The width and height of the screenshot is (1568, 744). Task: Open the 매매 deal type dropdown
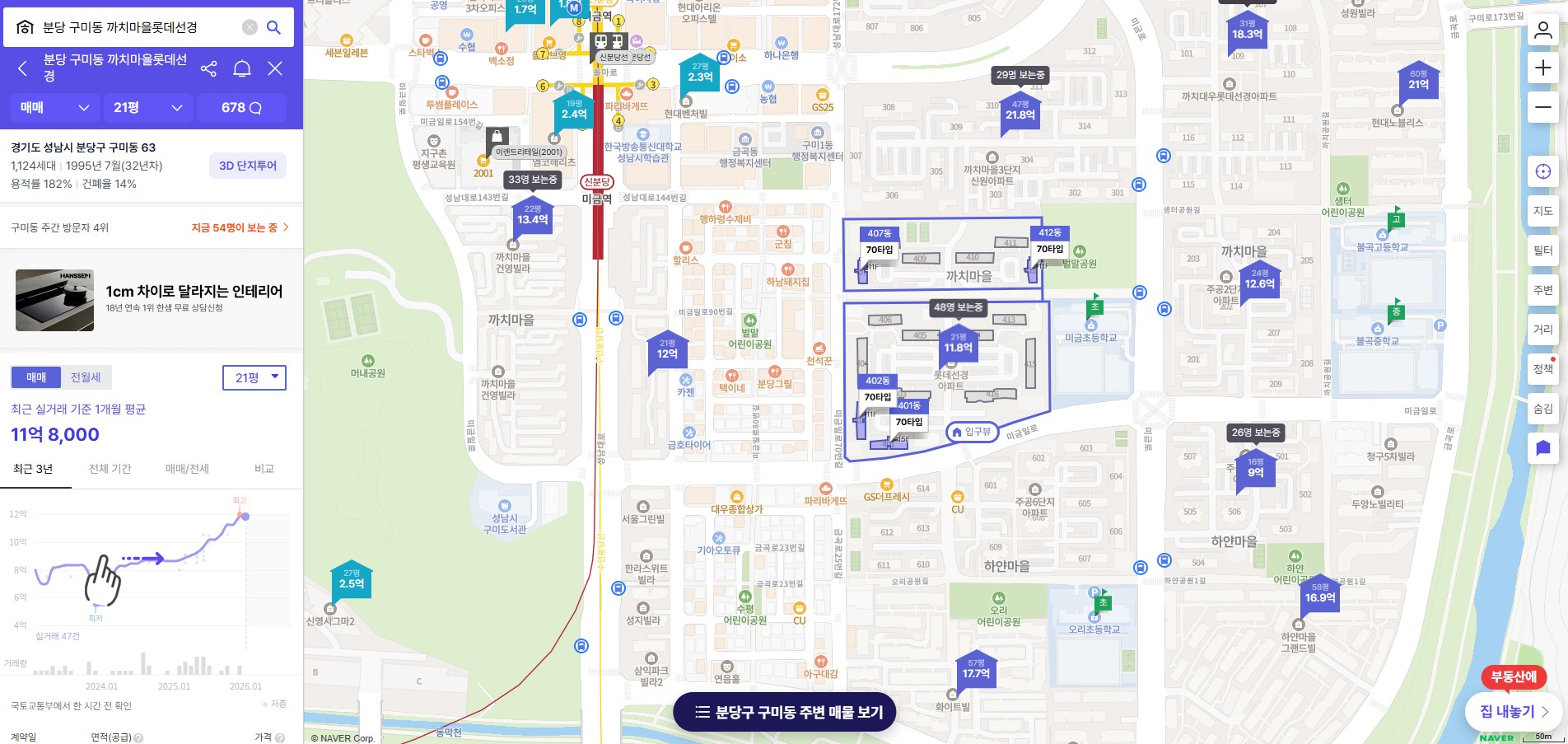coord(54,107)
